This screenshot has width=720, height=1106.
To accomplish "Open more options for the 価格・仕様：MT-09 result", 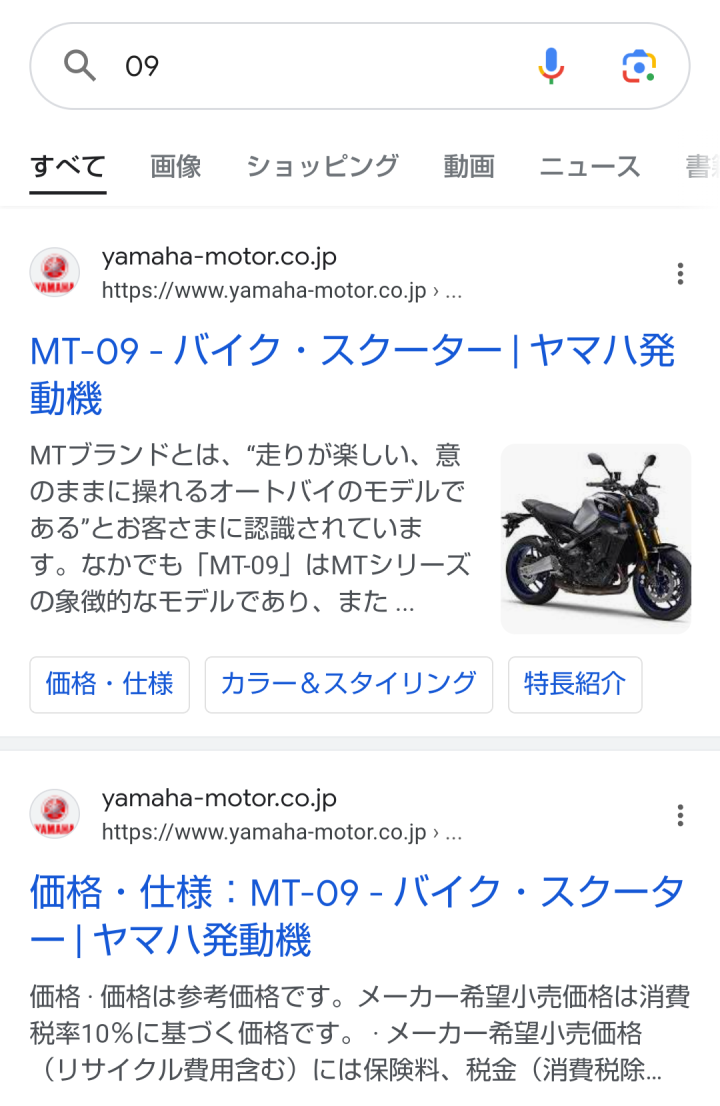I will [680, 816].
